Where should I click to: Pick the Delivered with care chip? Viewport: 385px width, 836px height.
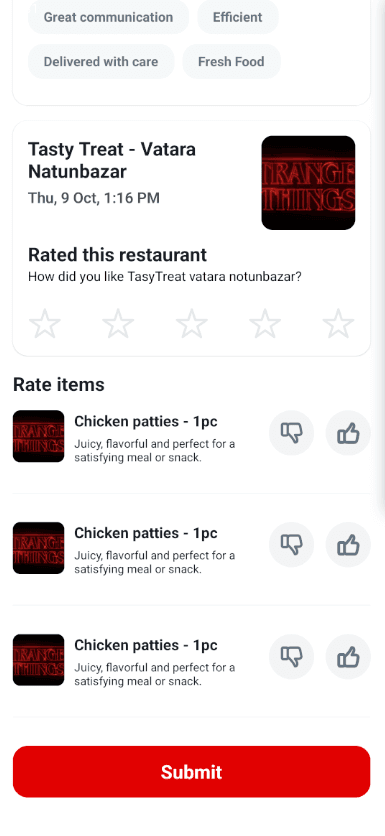(x=101, y=61)
